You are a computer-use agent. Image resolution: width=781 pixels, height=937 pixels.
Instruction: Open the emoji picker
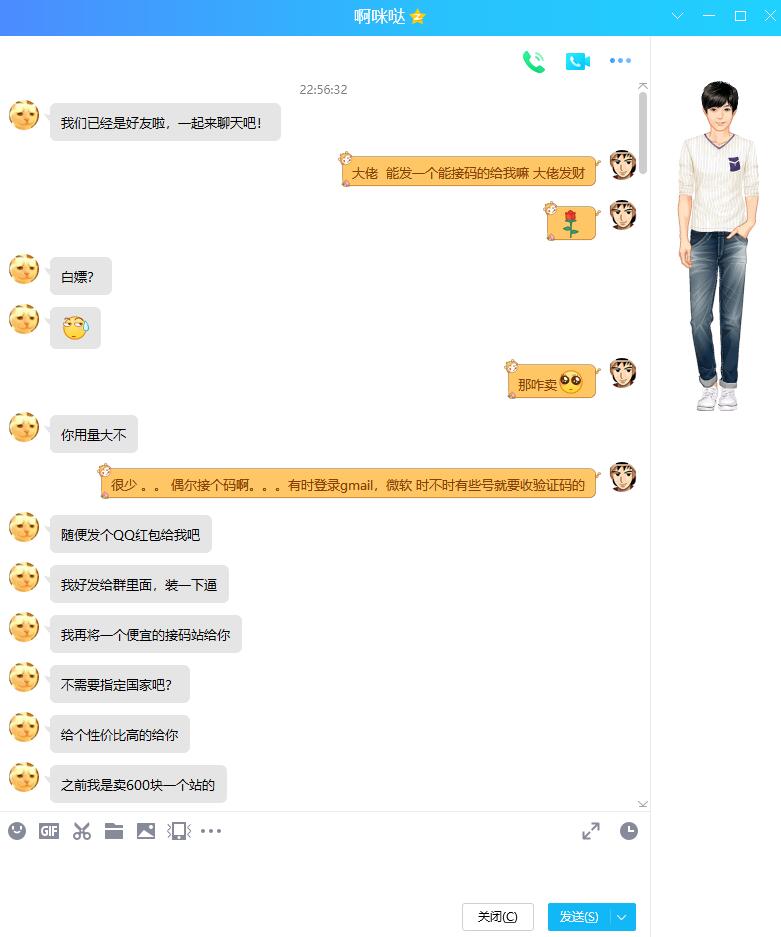[x=17, y=830]
